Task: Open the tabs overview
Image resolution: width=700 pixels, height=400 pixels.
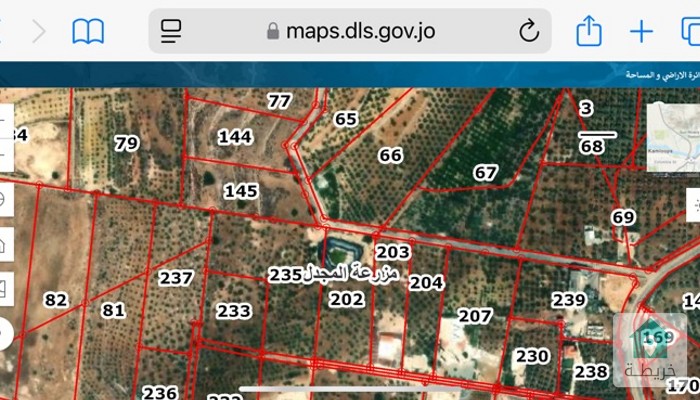Action: 689,32
